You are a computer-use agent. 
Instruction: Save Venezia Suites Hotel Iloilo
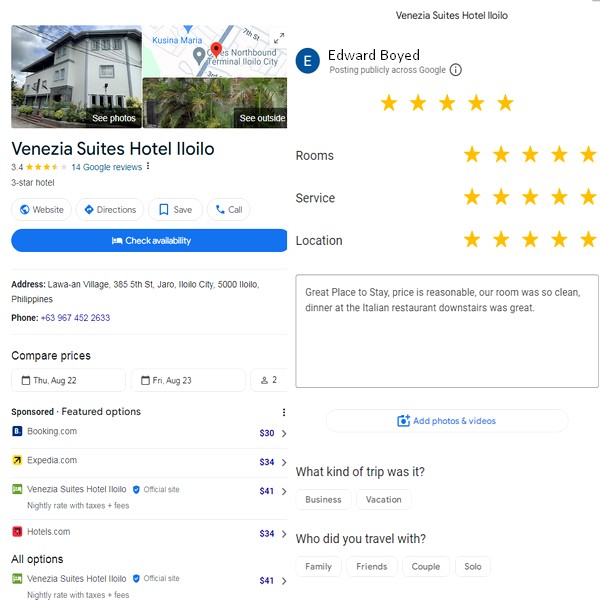pos(175,210)
